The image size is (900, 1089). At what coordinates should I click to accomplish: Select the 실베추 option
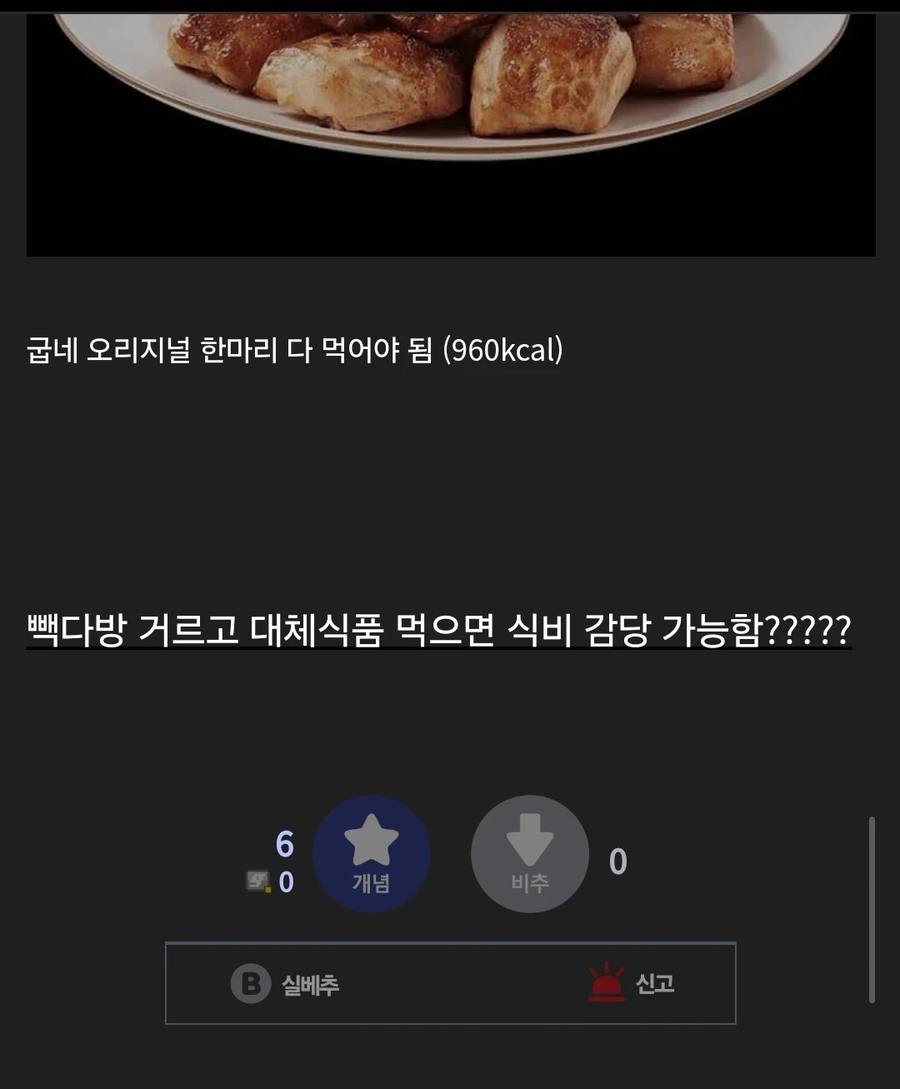pos(308,984)
